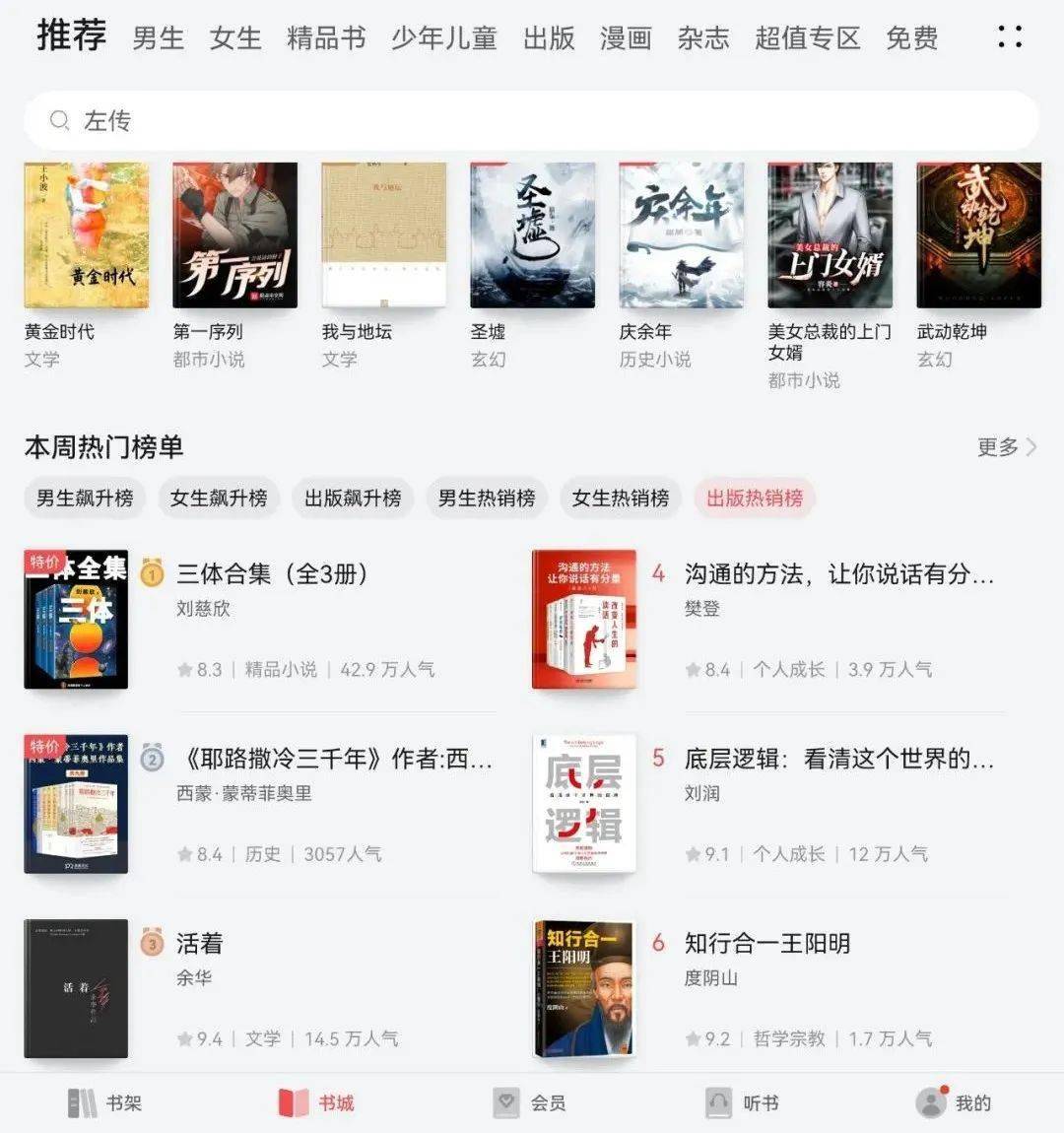
Task: Go to the 会员 bottom tab
Action: tap(530, 1103)
